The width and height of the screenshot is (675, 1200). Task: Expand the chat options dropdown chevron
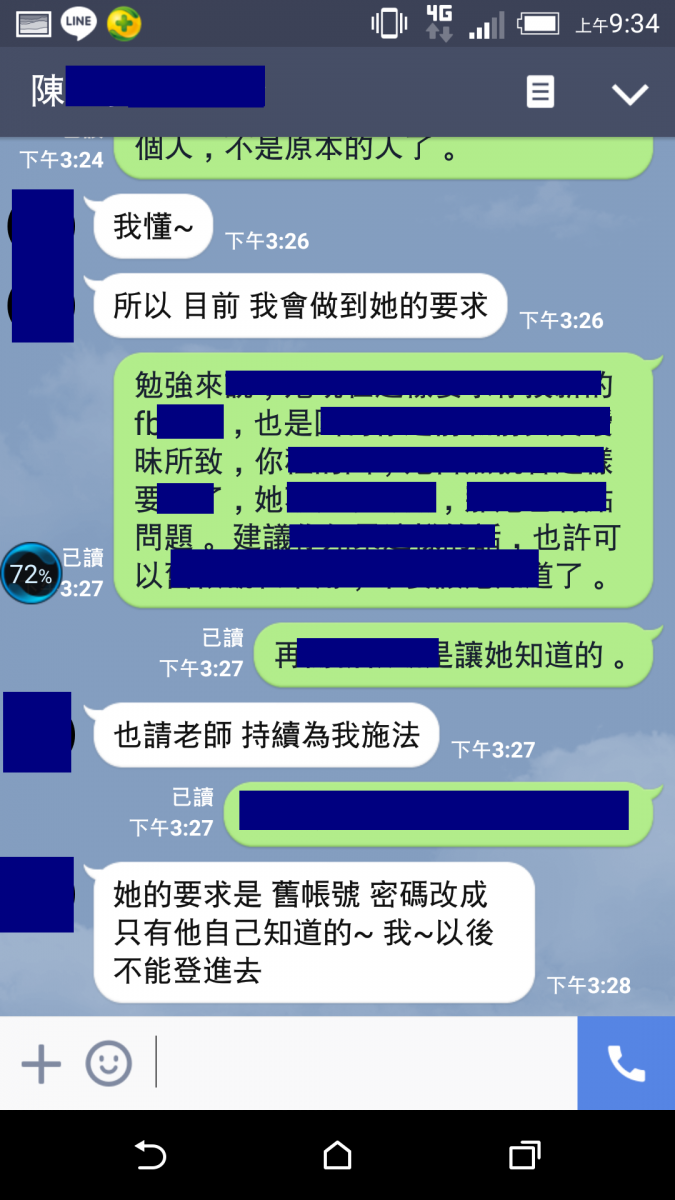(x=630, y=94)
